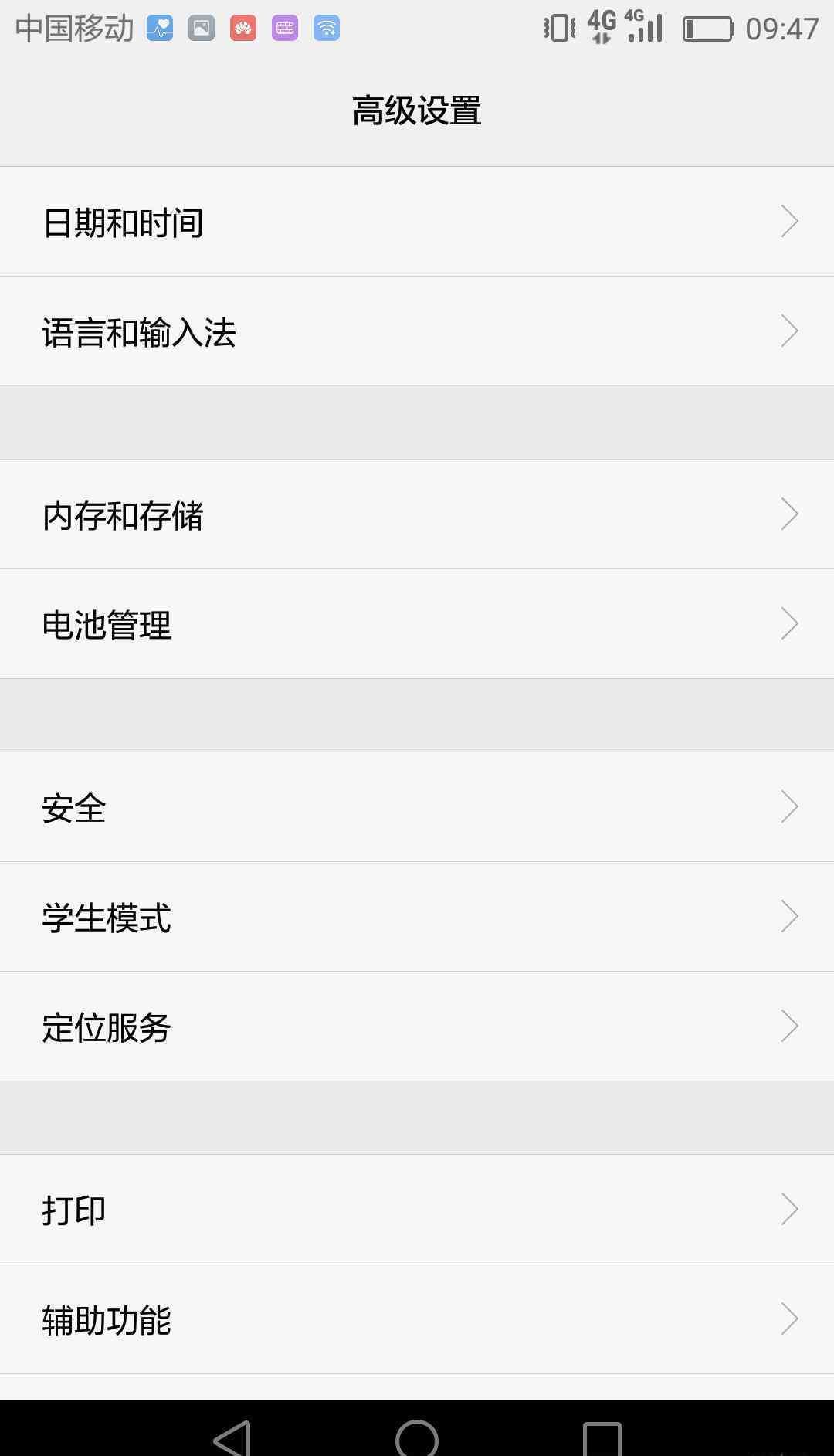
Task: Select 学生模式
Action: [x=417, y=917]
